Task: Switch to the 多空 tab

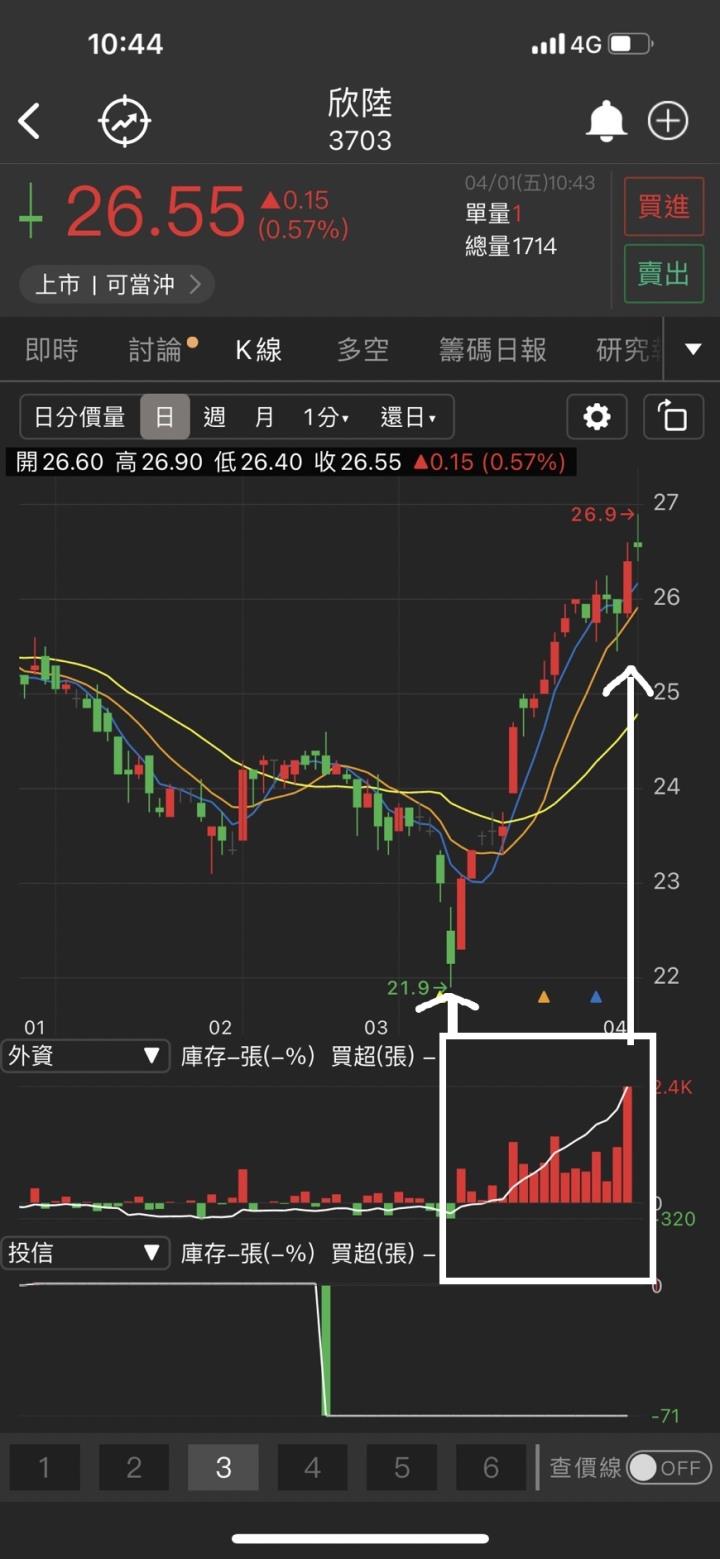Action: point(362,350)
